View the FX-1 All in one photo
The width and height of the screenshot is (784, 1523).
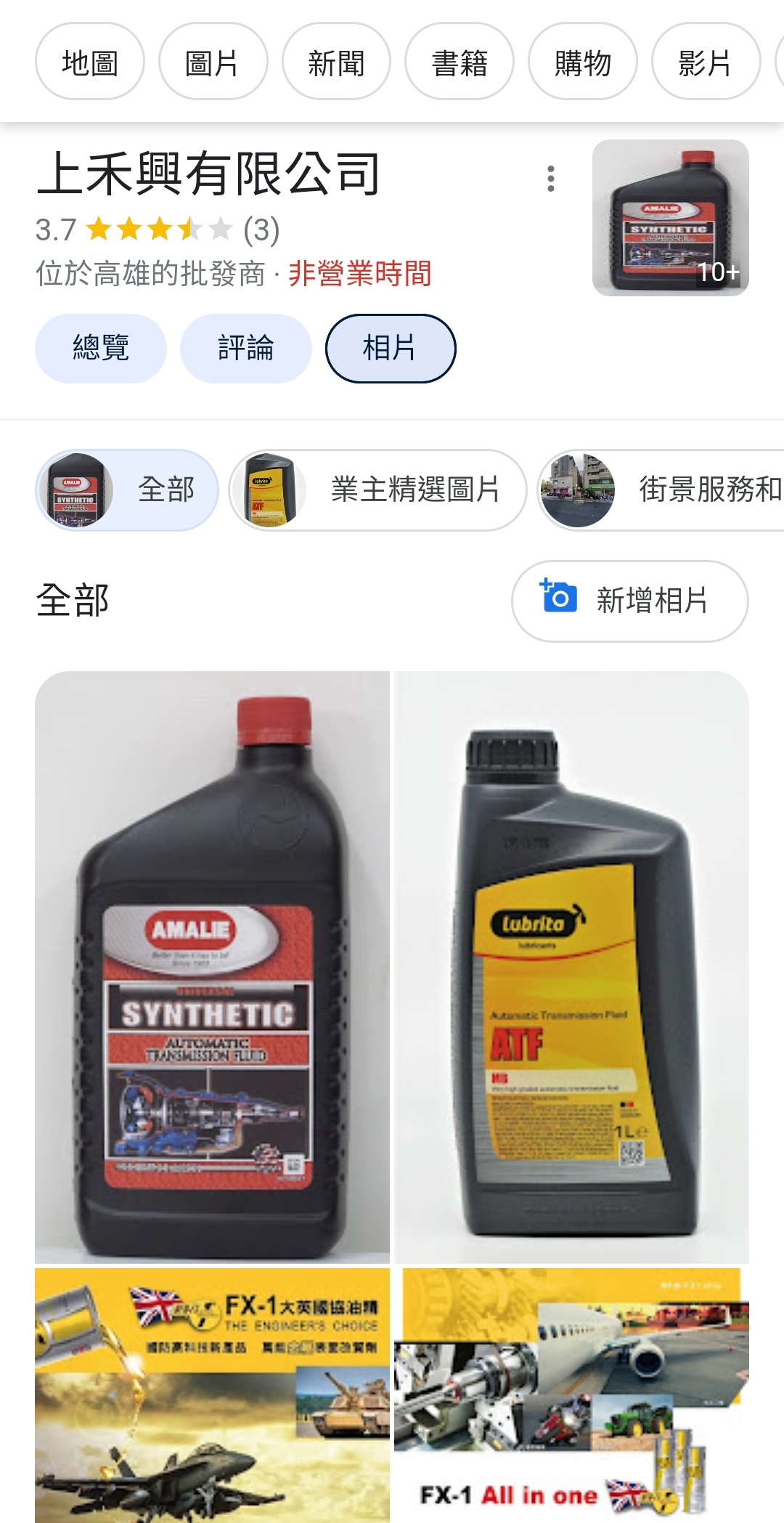pos(571,1394)
